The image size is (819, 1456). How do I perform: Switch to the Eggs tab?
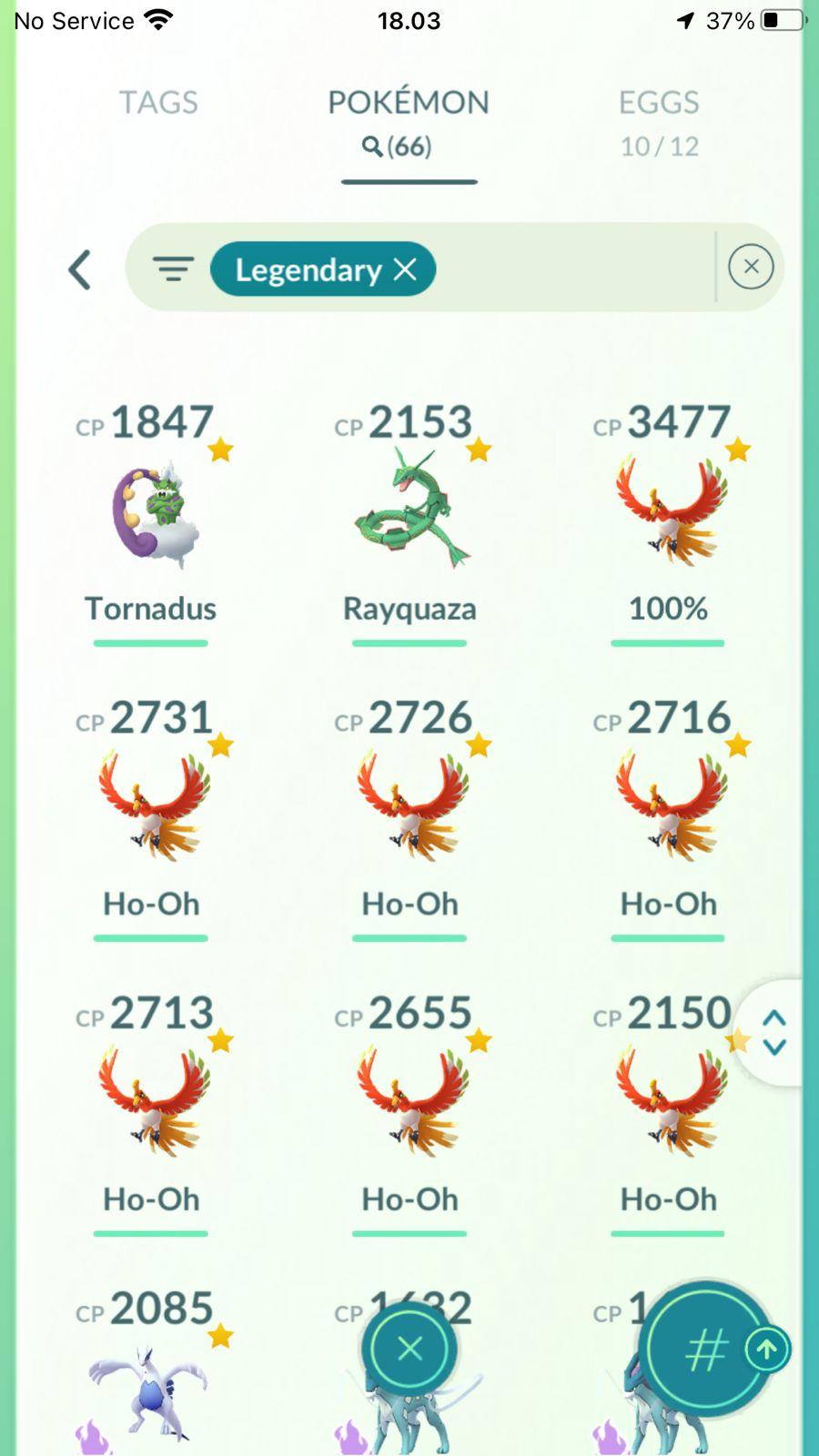[659, 120]
